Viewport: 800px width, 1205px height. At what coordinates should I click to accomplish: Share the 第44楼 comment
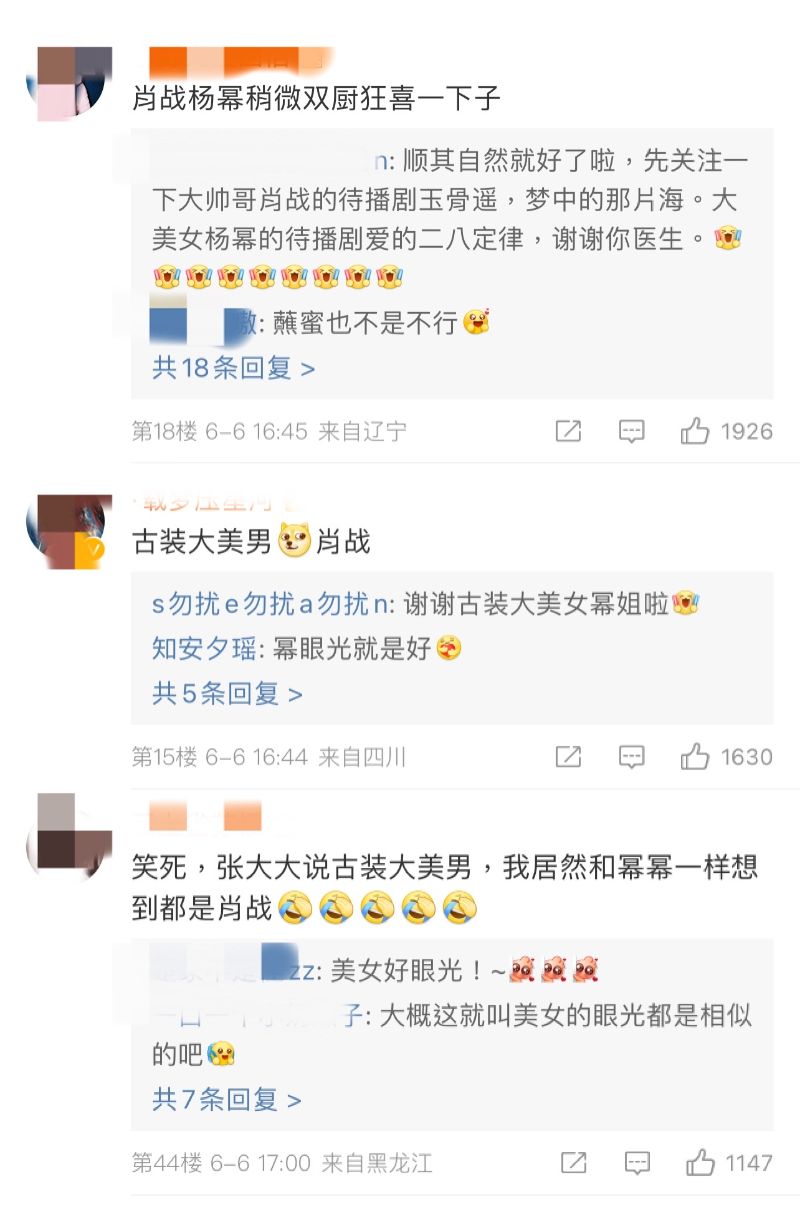pyautogui.click(x=573, y=1163)
